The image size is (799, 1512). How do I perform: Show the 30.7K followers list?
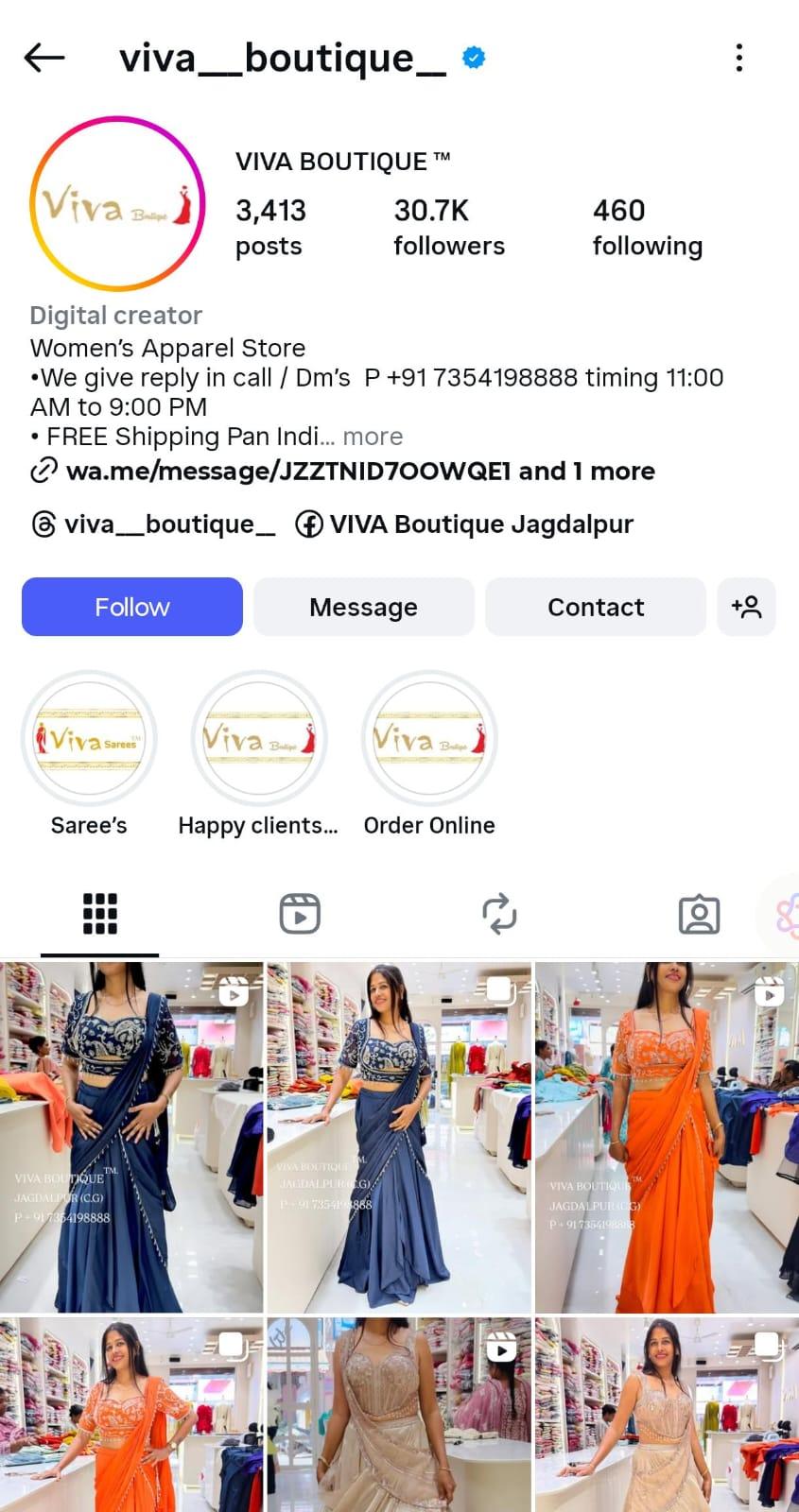click(x=449, y=227)
